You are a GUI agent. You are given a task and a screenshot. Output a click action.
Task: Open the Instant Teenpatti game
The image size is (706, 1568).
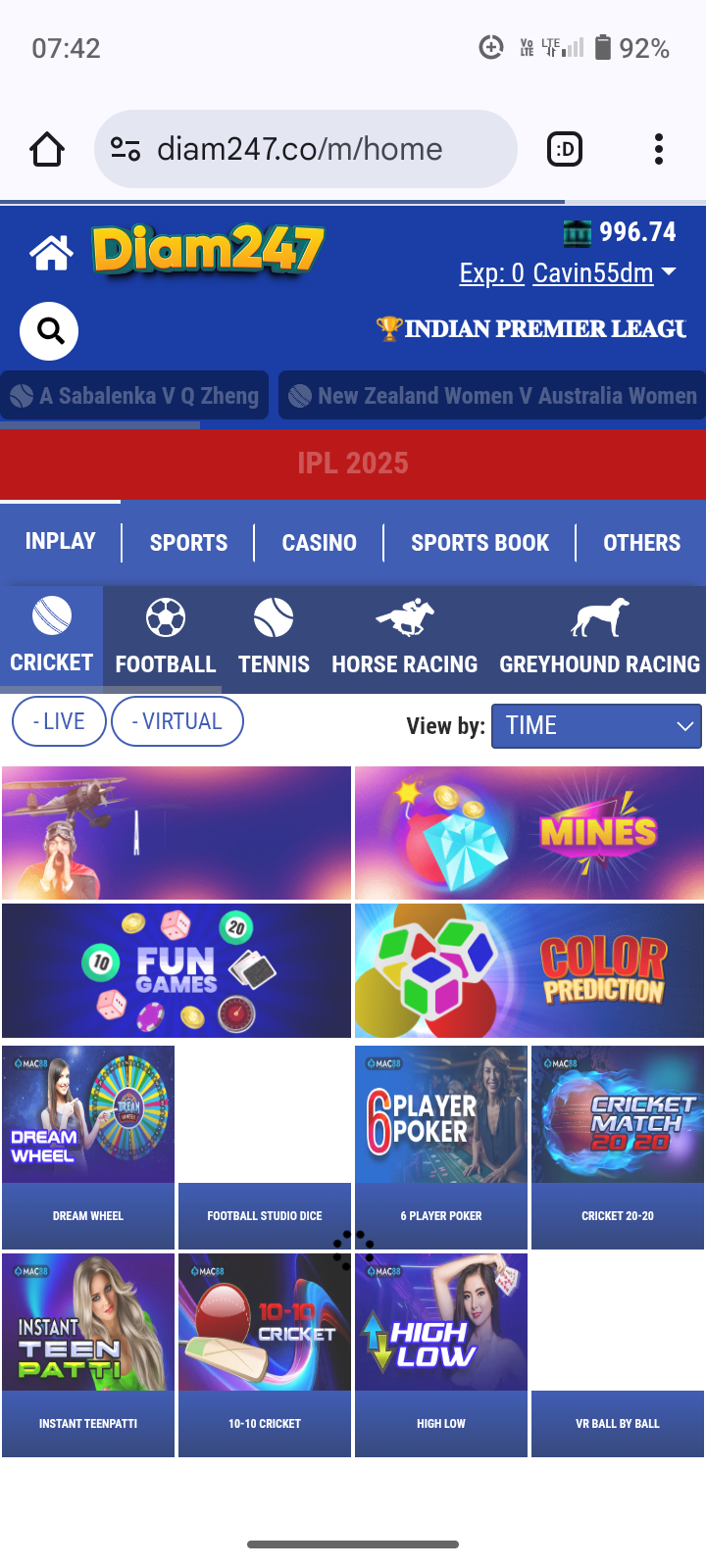coord(88,1354)
